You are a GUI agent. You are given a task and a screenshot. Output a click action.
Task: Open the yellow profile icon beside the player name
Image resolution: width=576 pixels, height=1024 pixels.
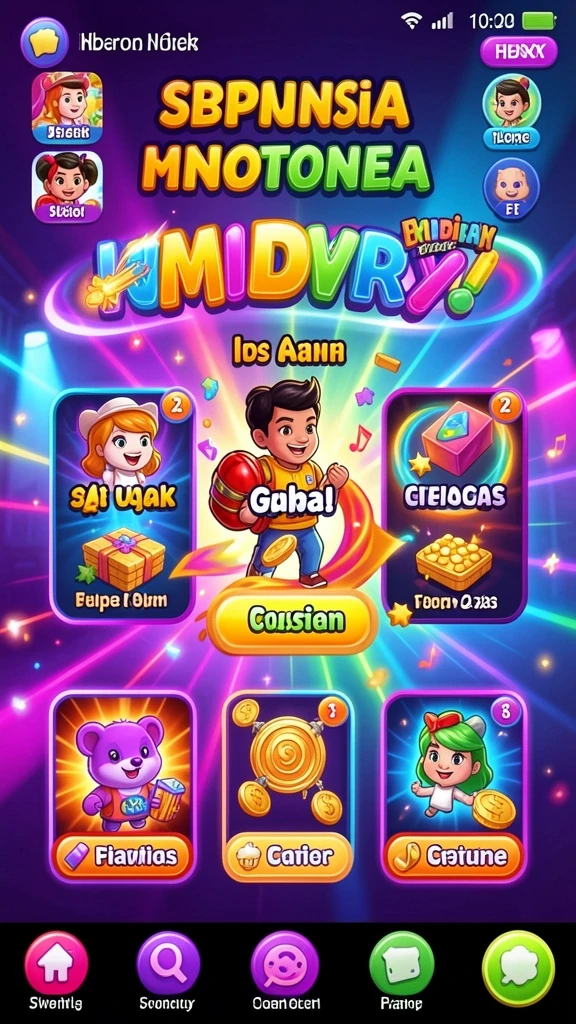click(44, 42)
